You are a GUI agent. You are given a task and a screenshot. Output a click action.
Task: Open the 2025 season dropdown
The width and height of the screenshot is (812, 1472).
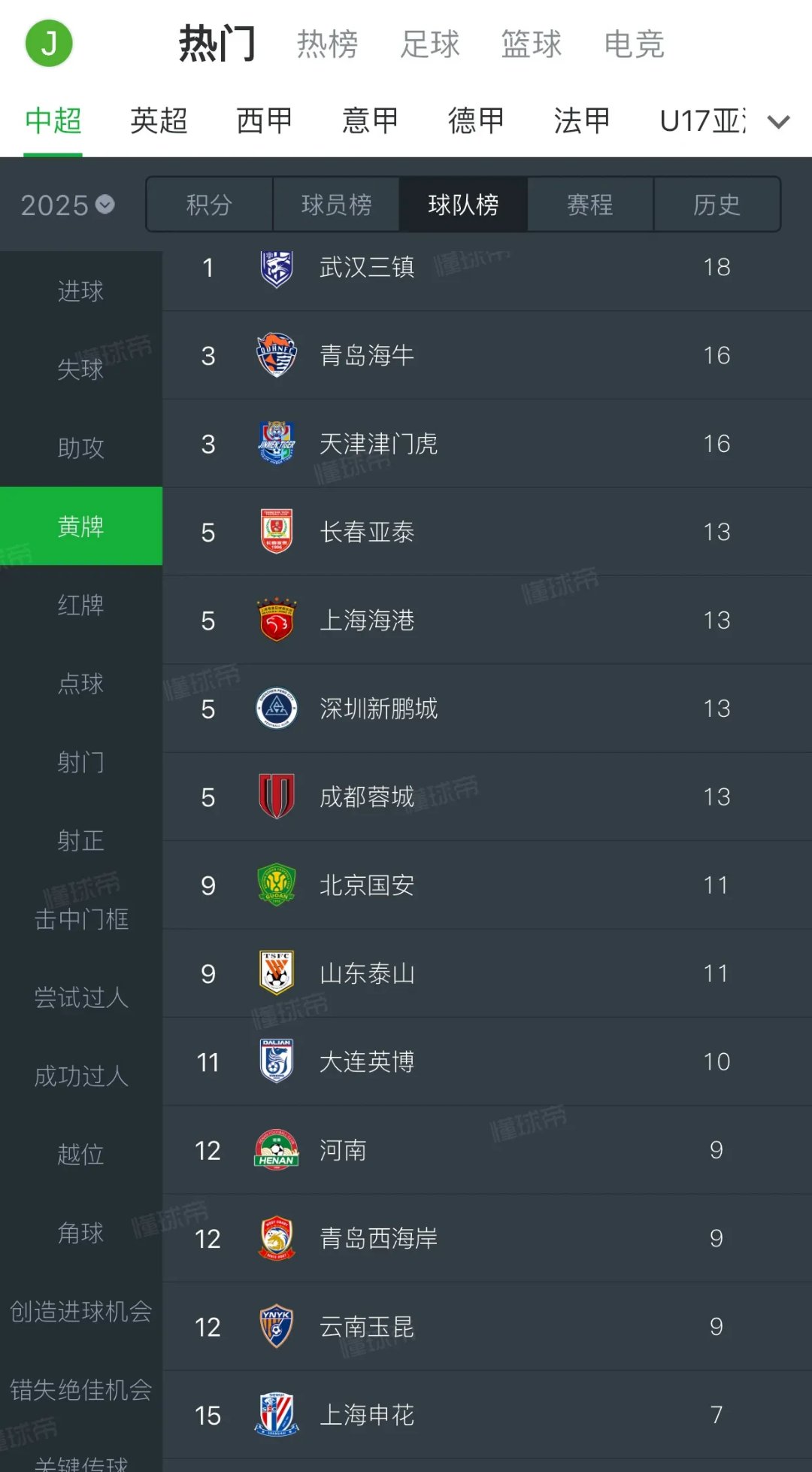[x=68, y=205]
